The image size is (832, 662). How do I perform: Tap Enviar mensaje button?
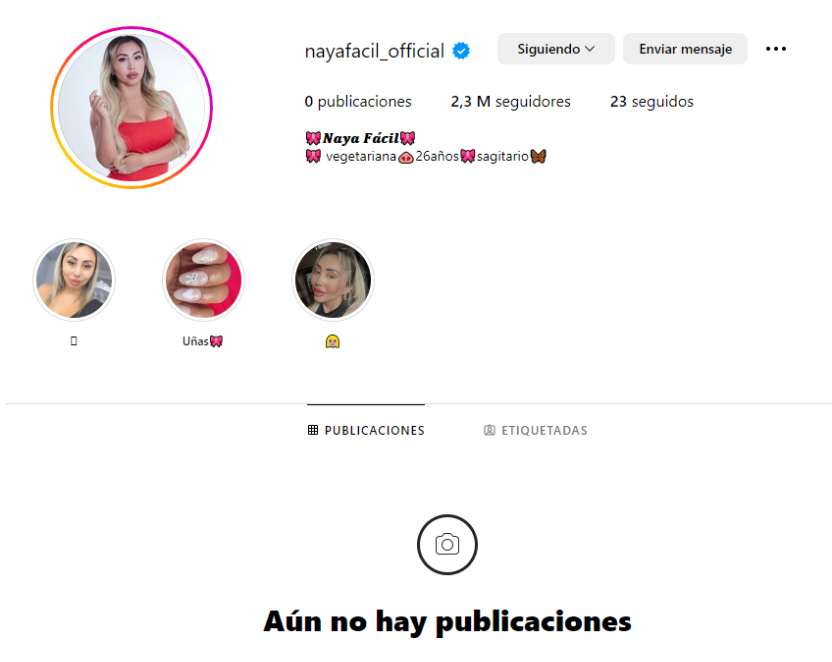685,49
